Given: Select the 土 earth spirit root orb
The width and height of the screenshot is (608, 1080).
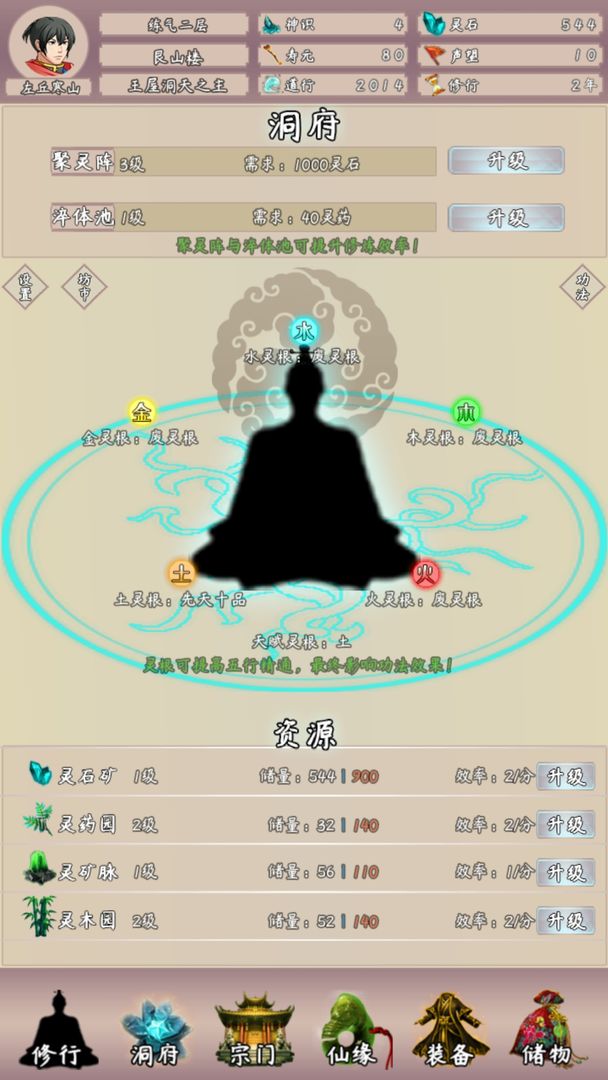Looking at the screenshot, I should 181,573.
